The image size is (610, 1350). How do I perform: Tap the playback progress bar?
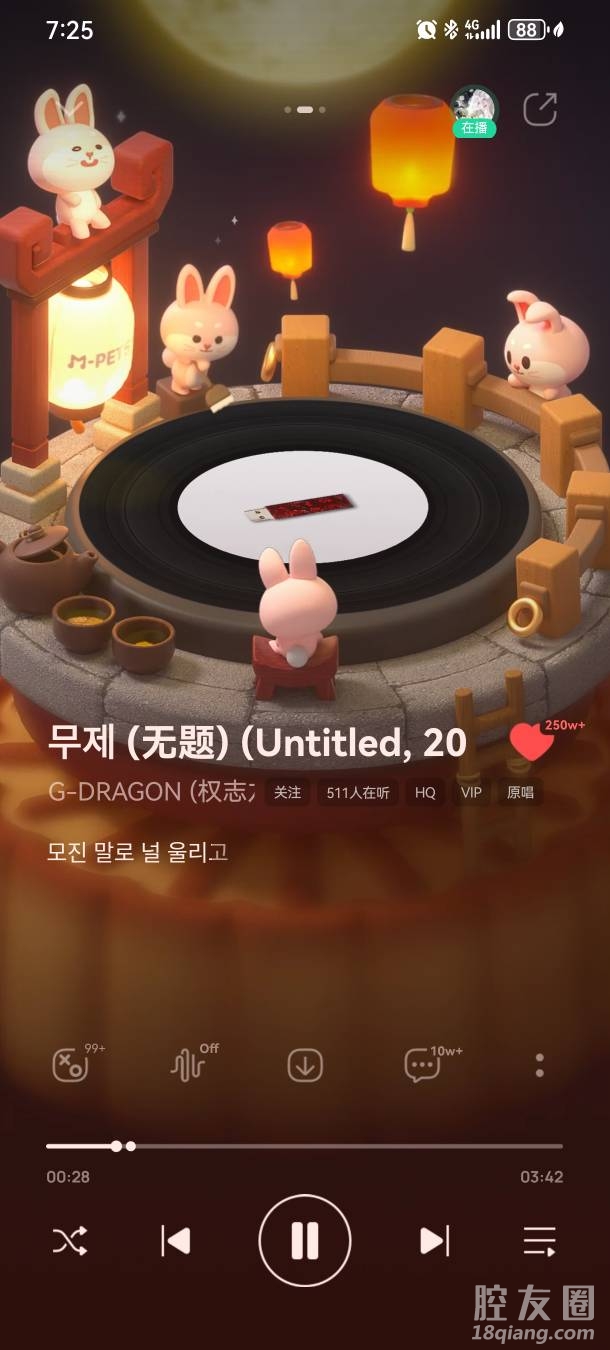(304, 1146)
